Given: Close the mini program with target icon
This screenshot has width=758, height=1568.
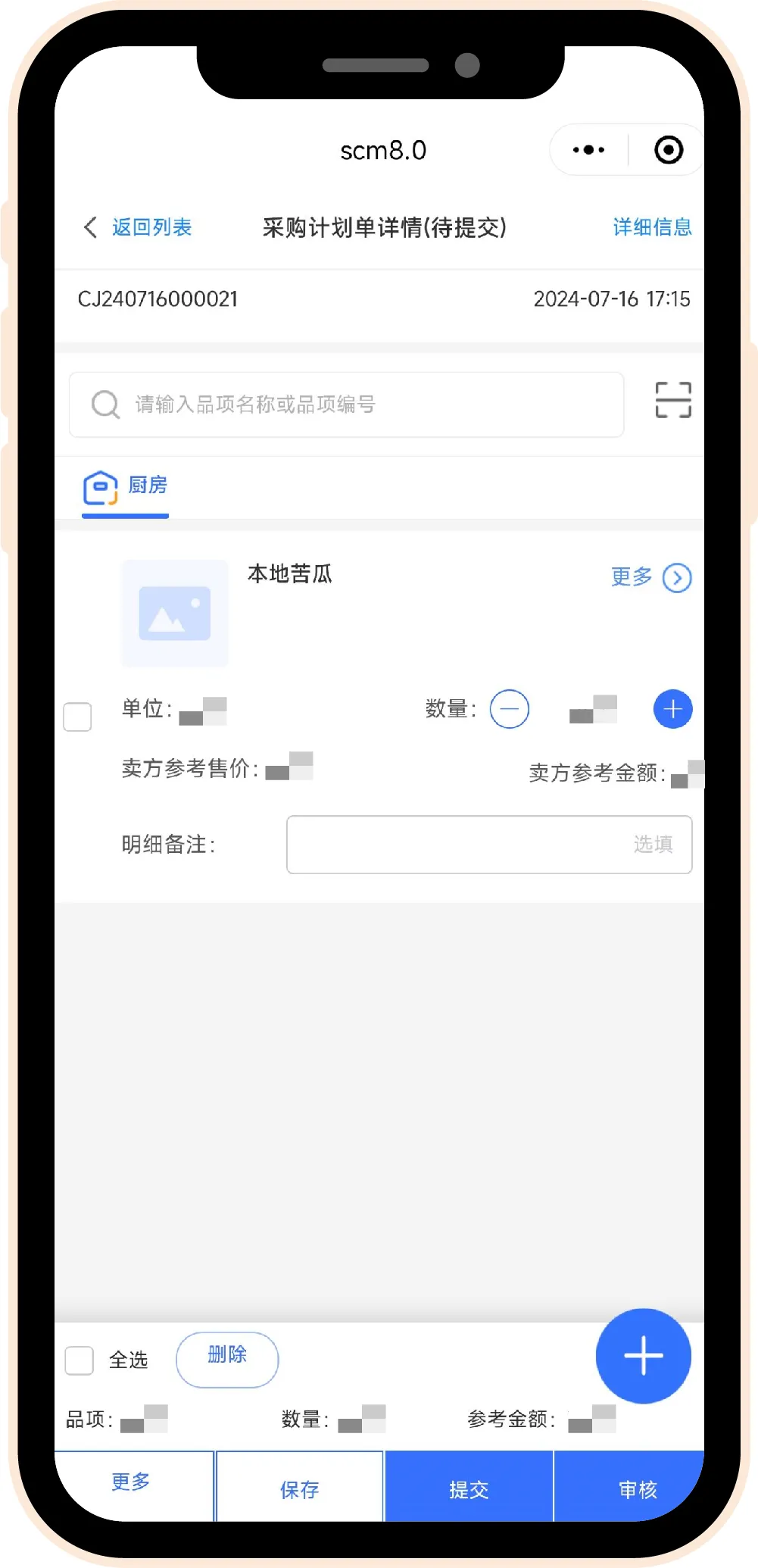Looking at the screenshot, I should click(x=668, y=150).
